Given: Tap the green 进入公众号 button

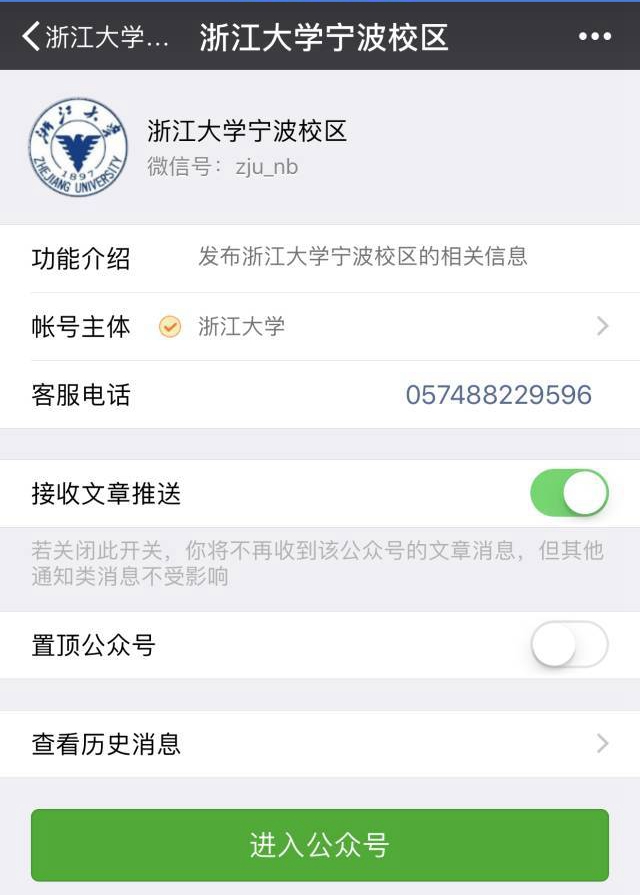Looking at the screenshot, I should tap(320, 845).
